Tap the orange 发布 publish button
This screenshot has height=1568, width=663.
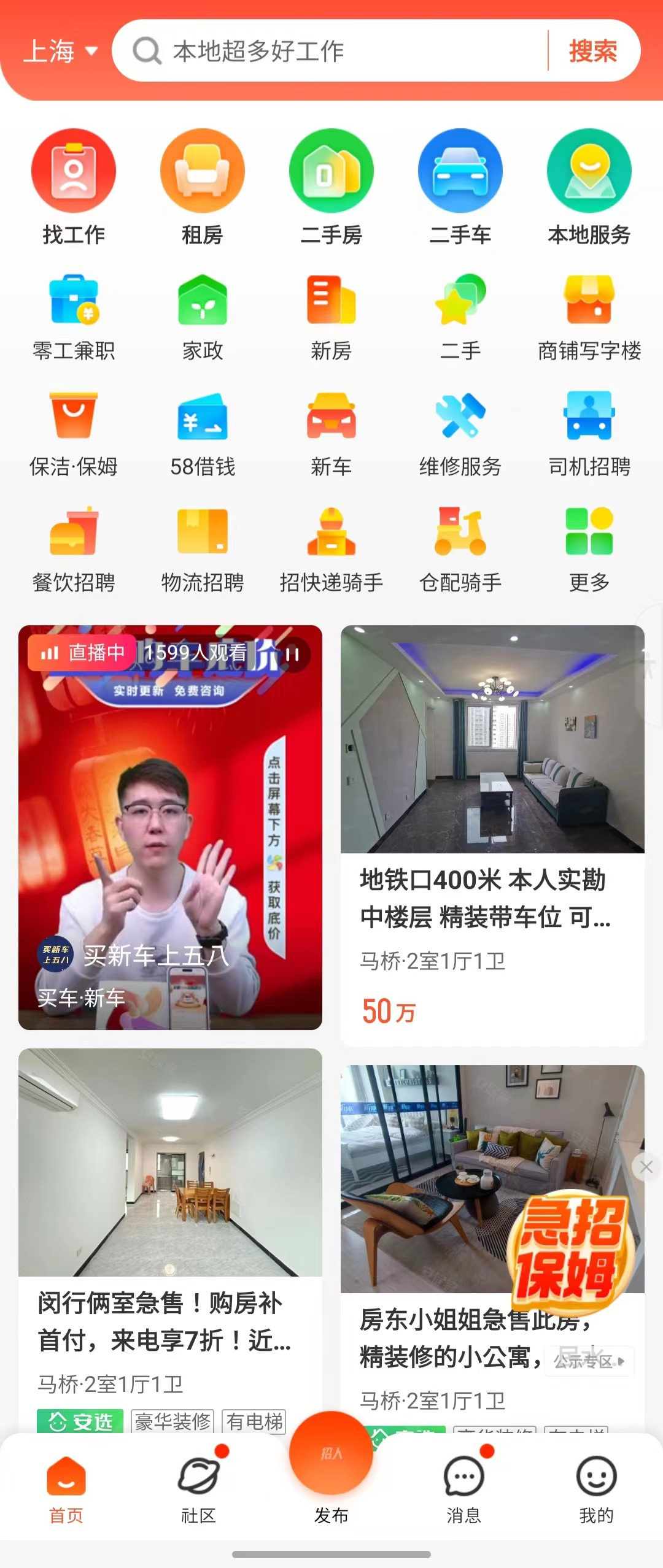click(x=331, y=1466)
